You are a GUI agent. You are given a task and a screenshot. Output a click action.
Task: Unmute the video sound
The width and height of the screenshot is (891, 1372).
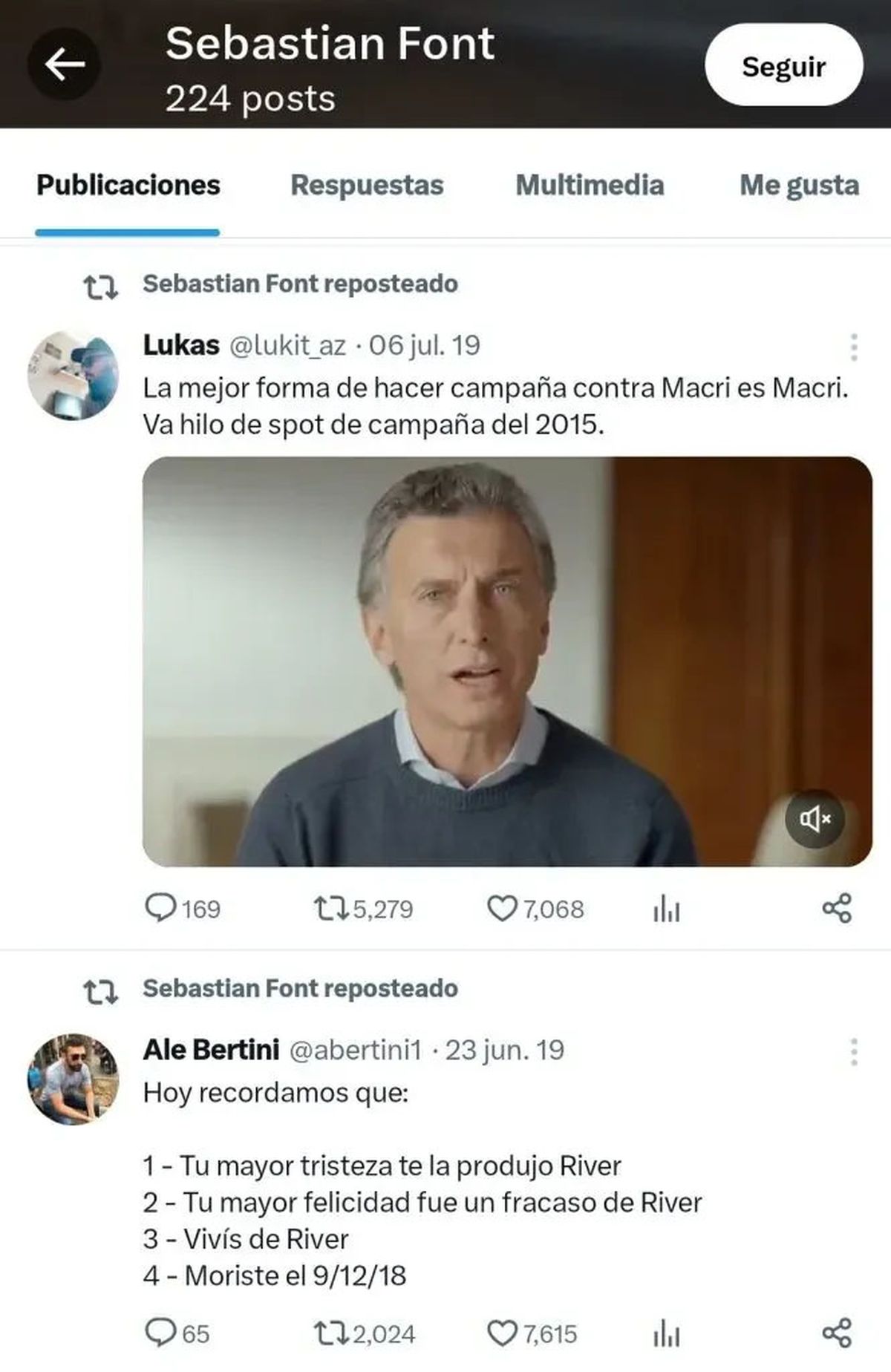(x=815, y=819)
